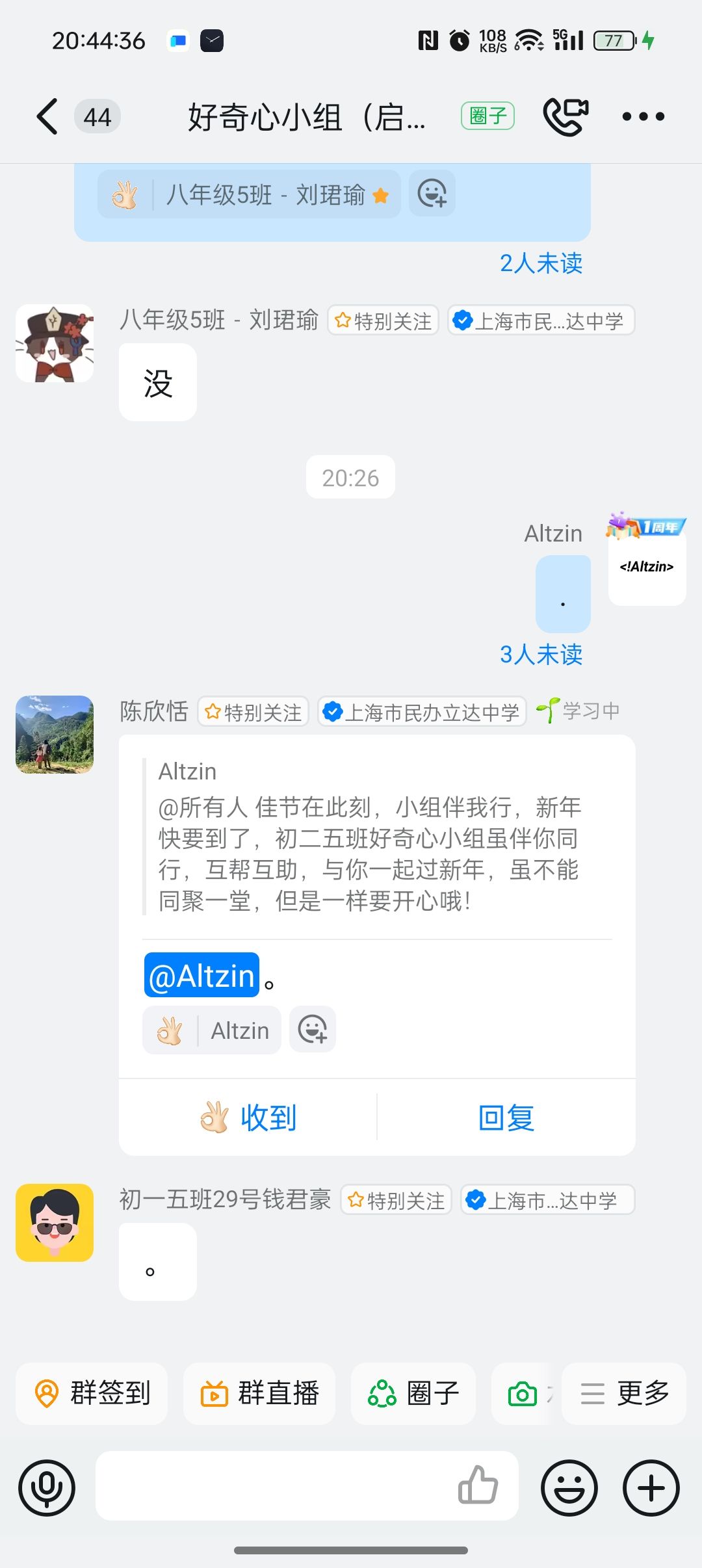
Task: Open the 圈子 shortcut above the input box
Action: coord(413,1394)
